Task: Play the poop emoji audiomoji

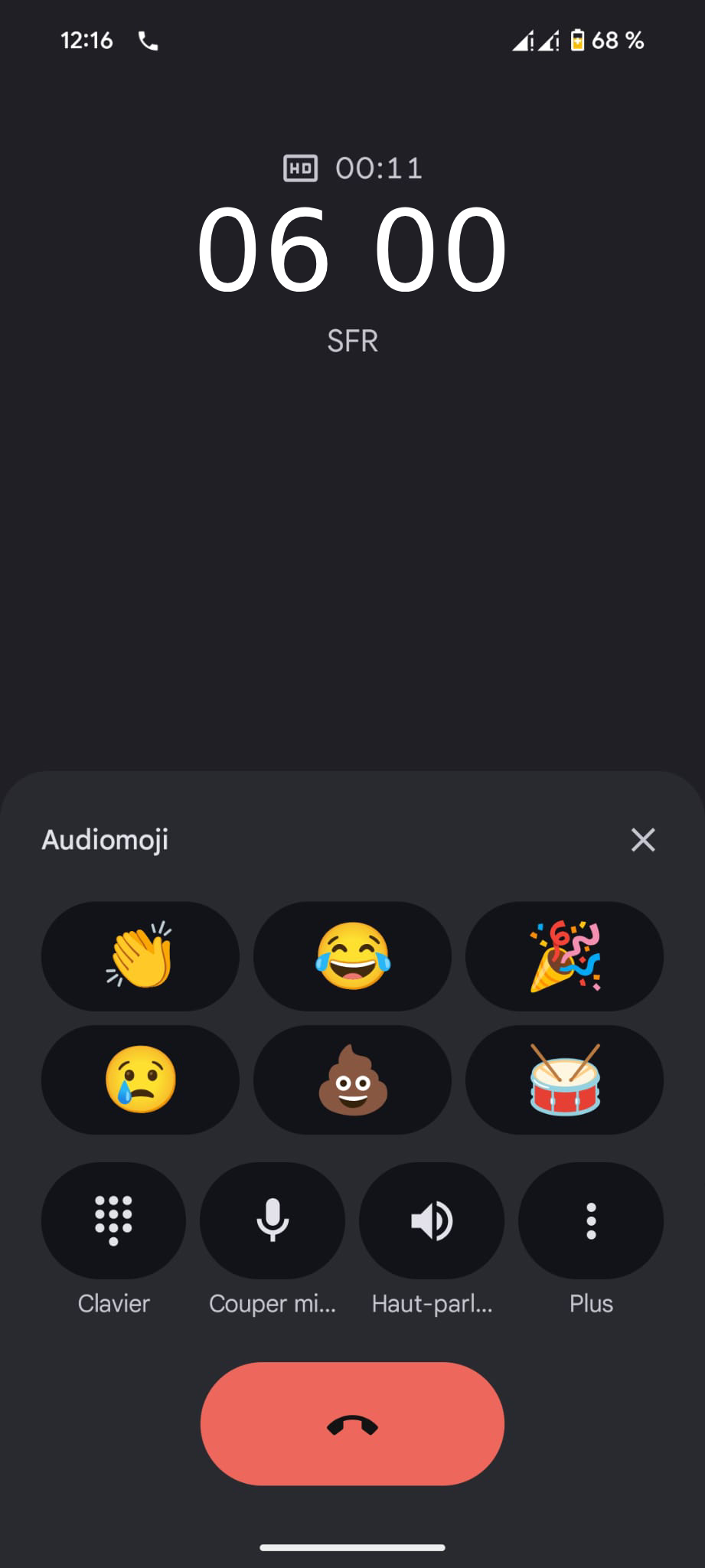Action: click(x=352, y=1080)
